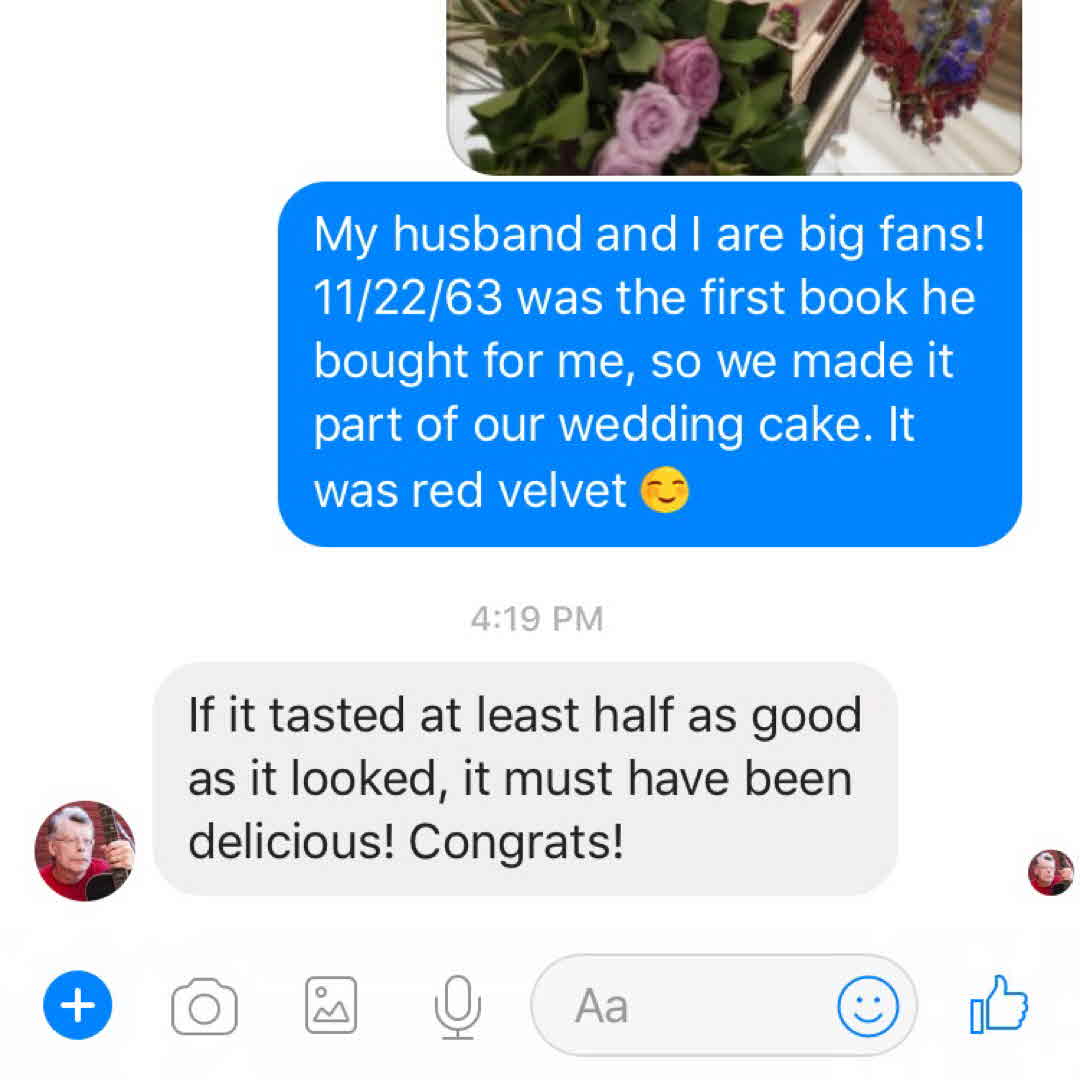Screen dimensions: 1080x1080
Task: Open the blue plus more-actions button
Action: click(x=78, y=1006)
